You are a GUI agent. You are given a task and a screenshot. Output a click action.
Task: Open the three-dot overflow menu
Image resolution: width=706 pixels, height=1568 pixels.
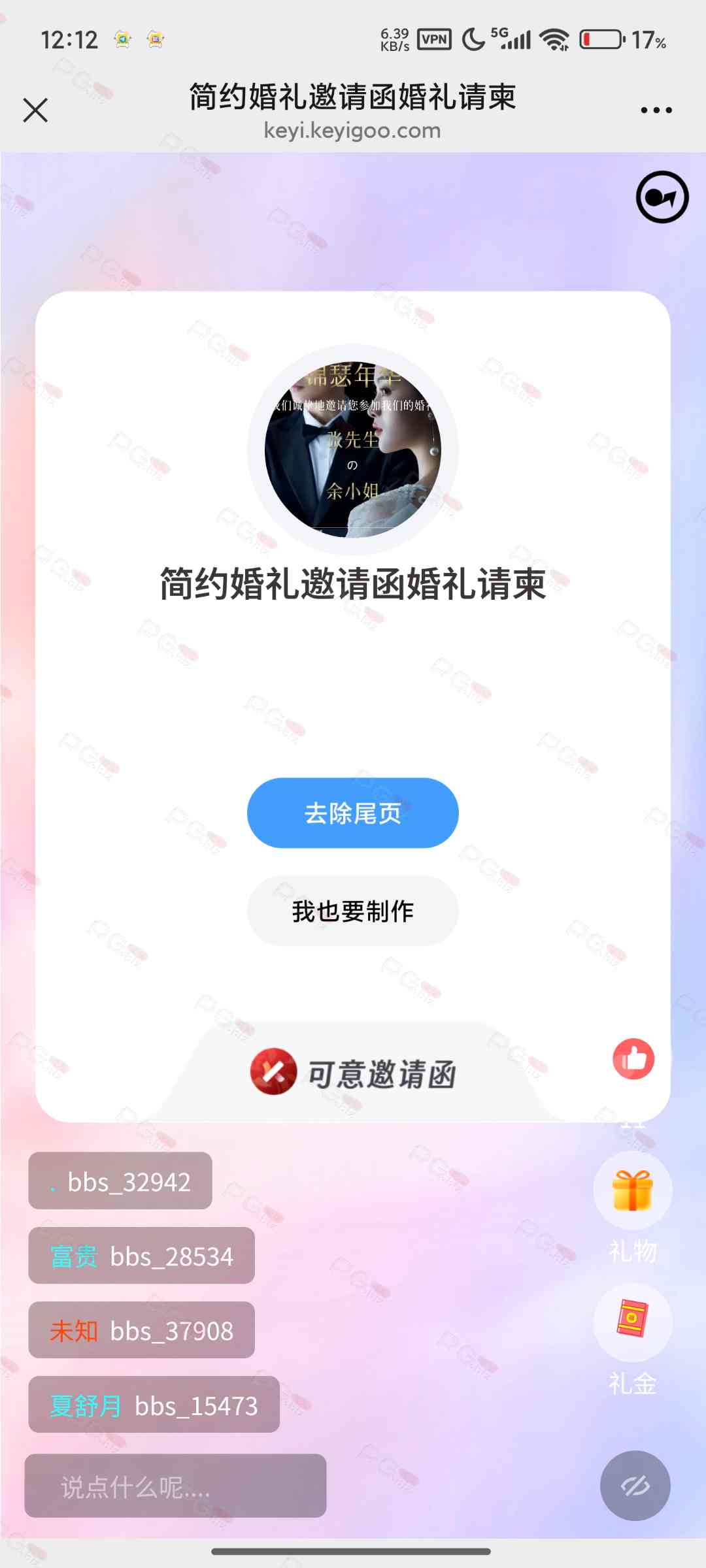[656, 110]
